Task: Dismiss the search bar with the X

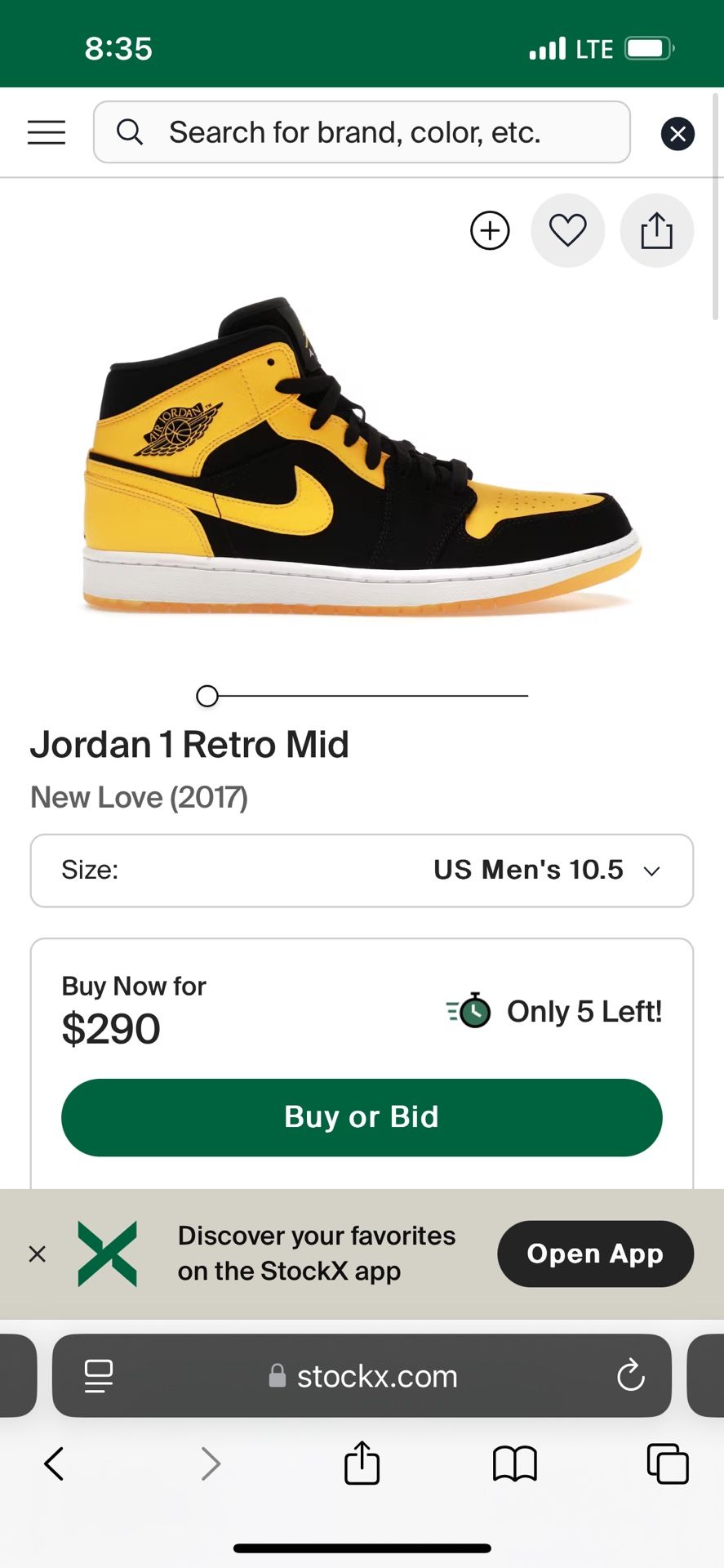Action: [x=677, y=133]
